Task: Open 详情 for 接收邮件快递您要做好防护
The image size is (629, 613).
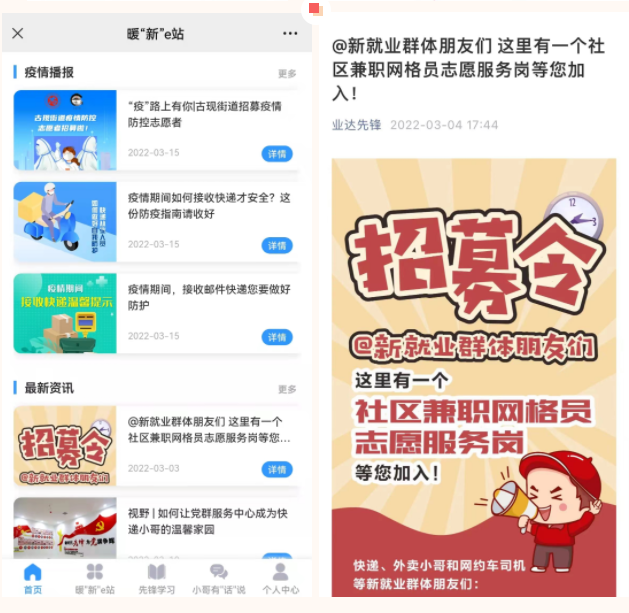Action: coord(277,337)
